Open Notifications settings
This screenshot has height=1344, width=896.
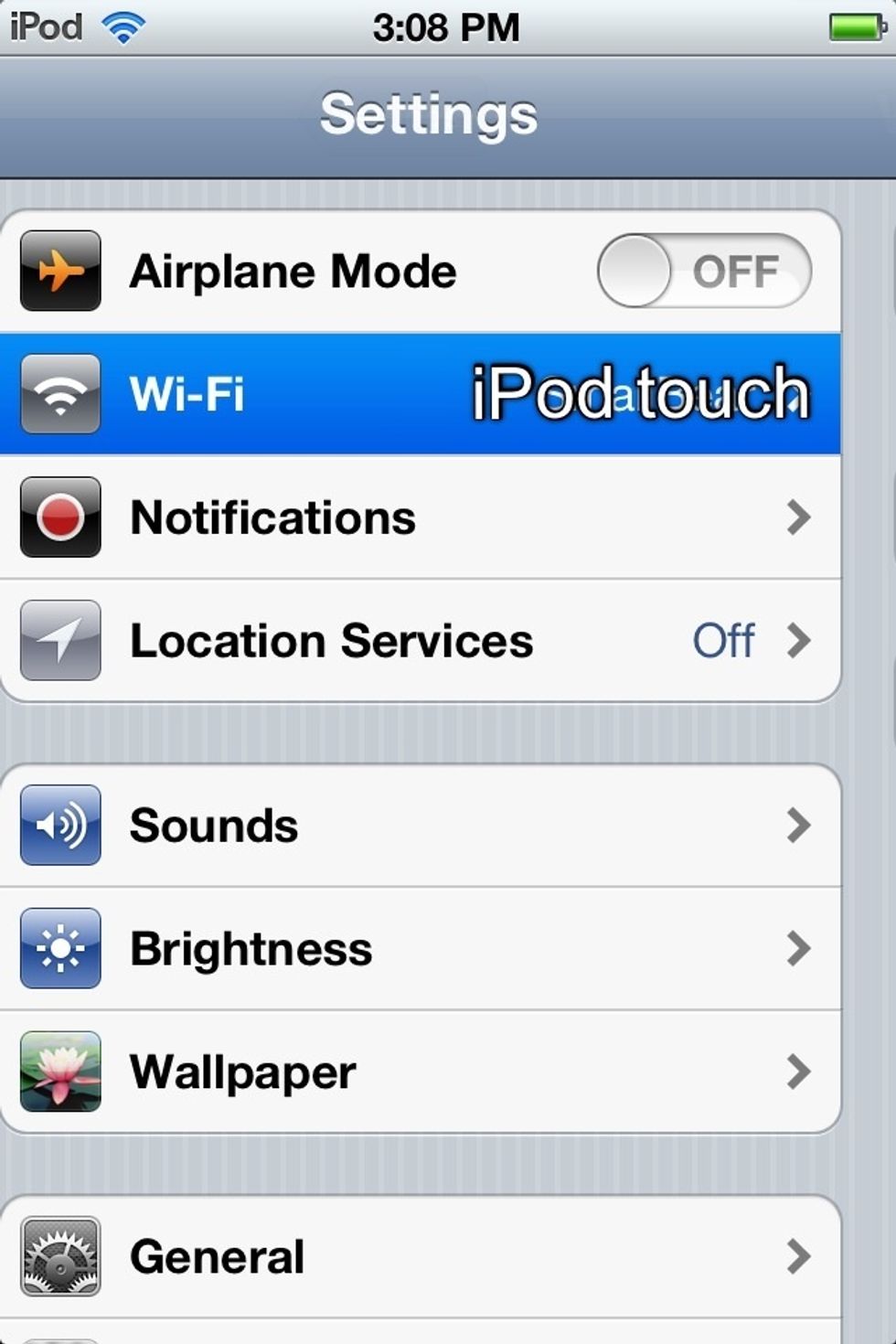[x=421, y=517]
